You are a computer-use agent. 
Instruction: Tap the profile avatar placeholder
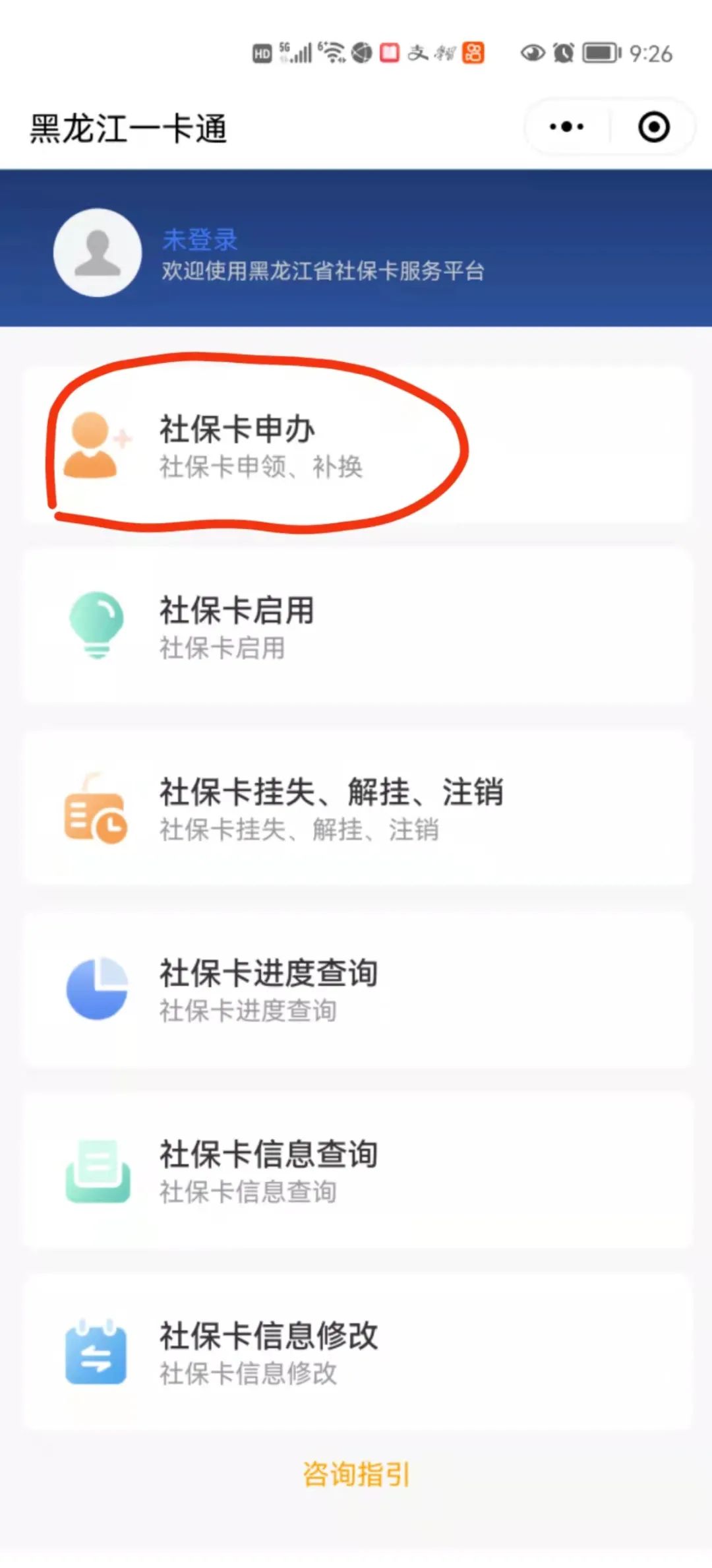click(98, 253)
